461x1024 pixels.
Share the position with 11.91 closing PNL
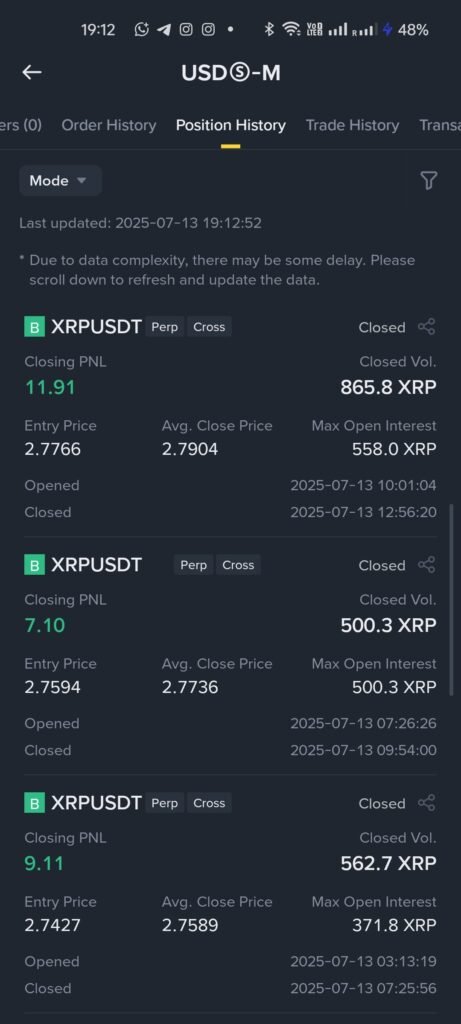pos(426,327)
